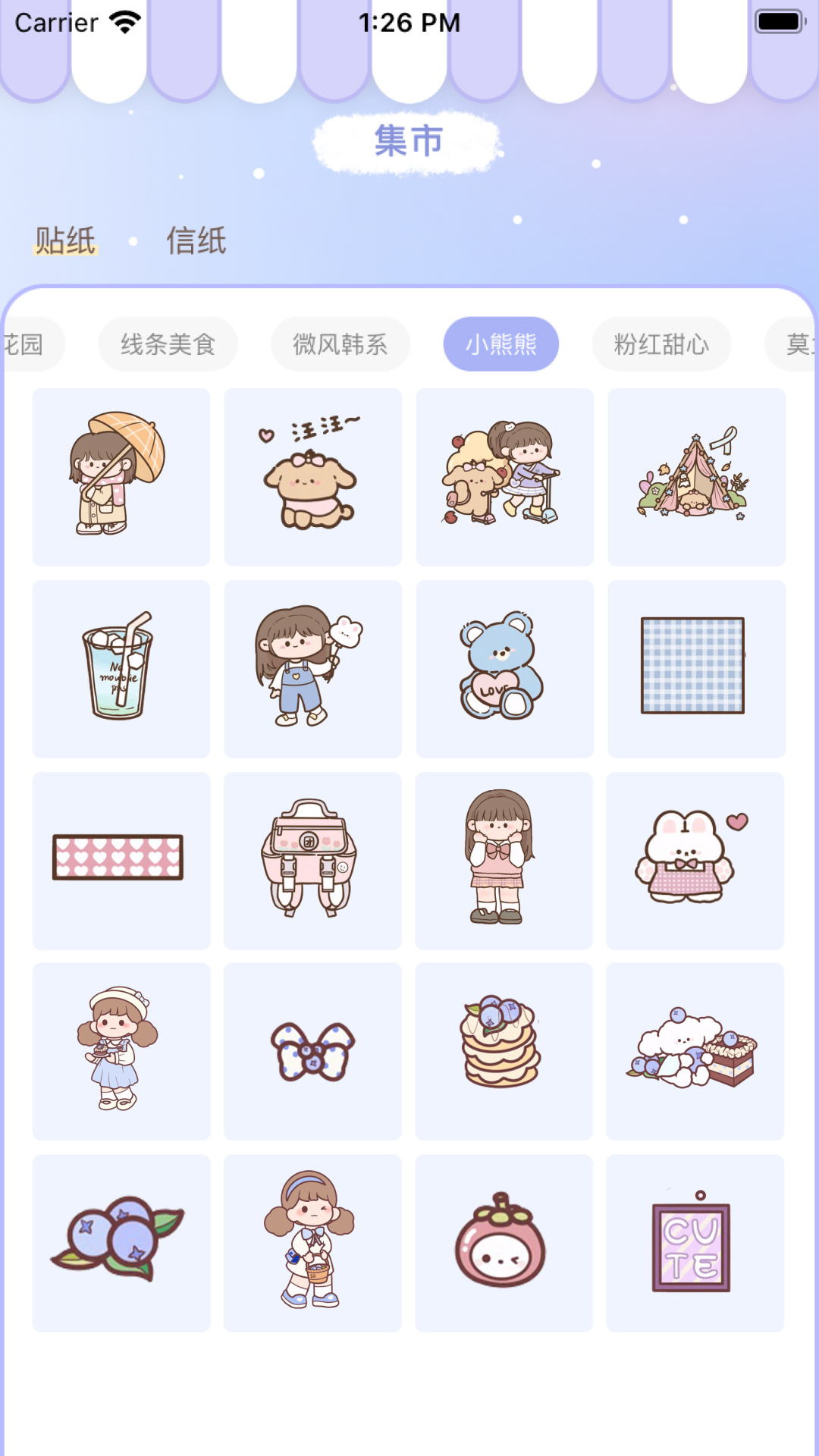Select the pink camping tent sticker
This screenshot has height=1456, width=819.
(x=695, y=476)
